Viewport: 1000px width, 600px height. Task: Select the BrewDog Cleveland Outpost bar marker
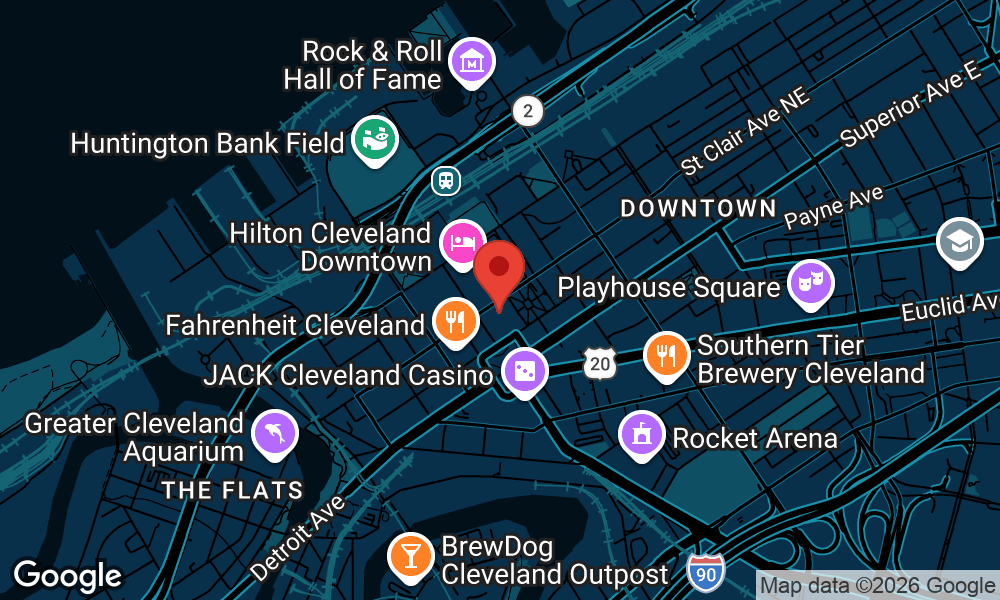411,556
